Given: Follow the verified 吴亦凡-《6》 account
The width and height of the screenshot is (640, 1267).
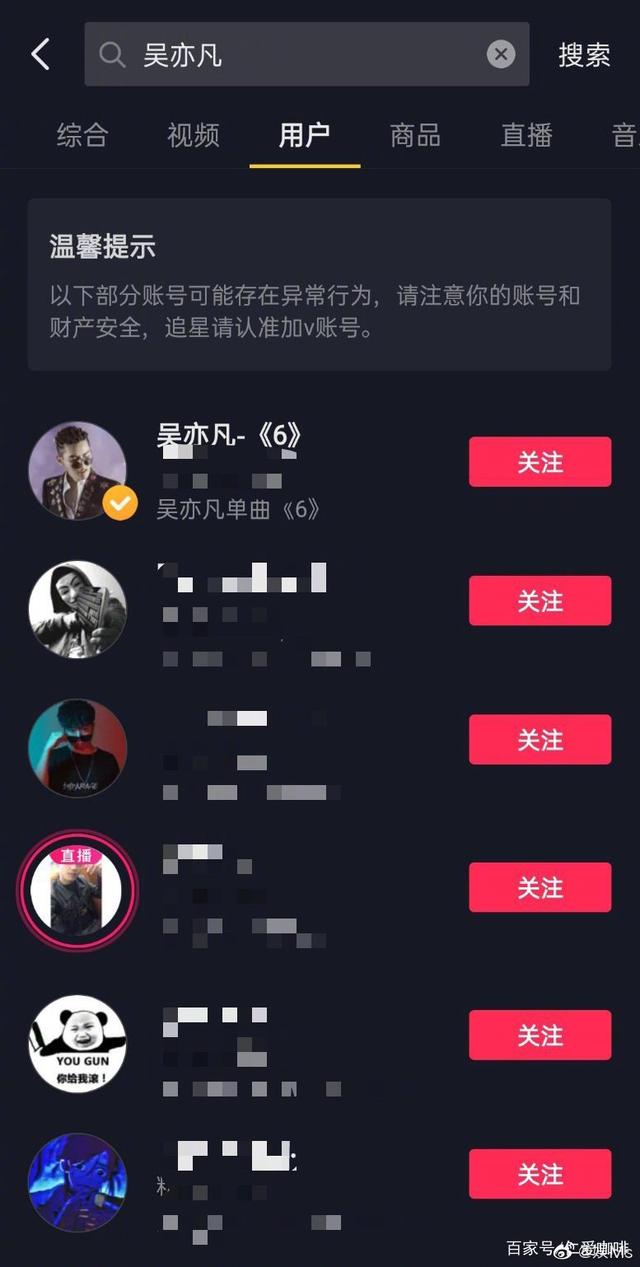Looking at the screenshot, I should 539,462.
